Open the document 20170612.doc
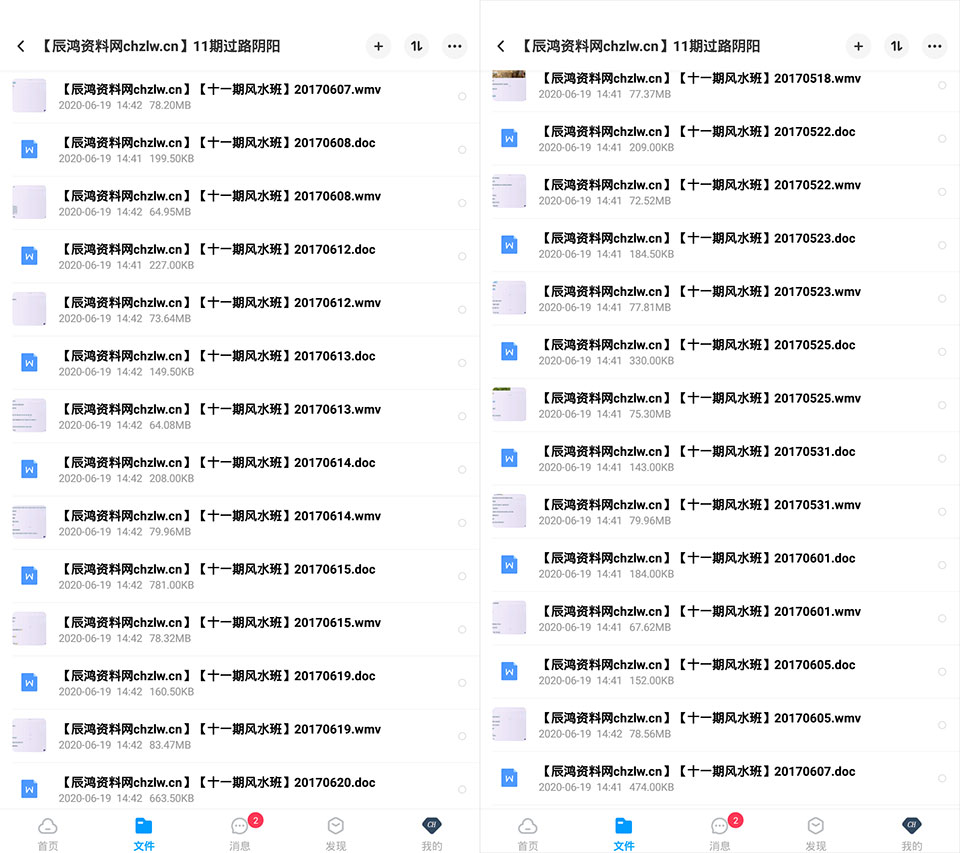960x853 pixels. [240, 257]
